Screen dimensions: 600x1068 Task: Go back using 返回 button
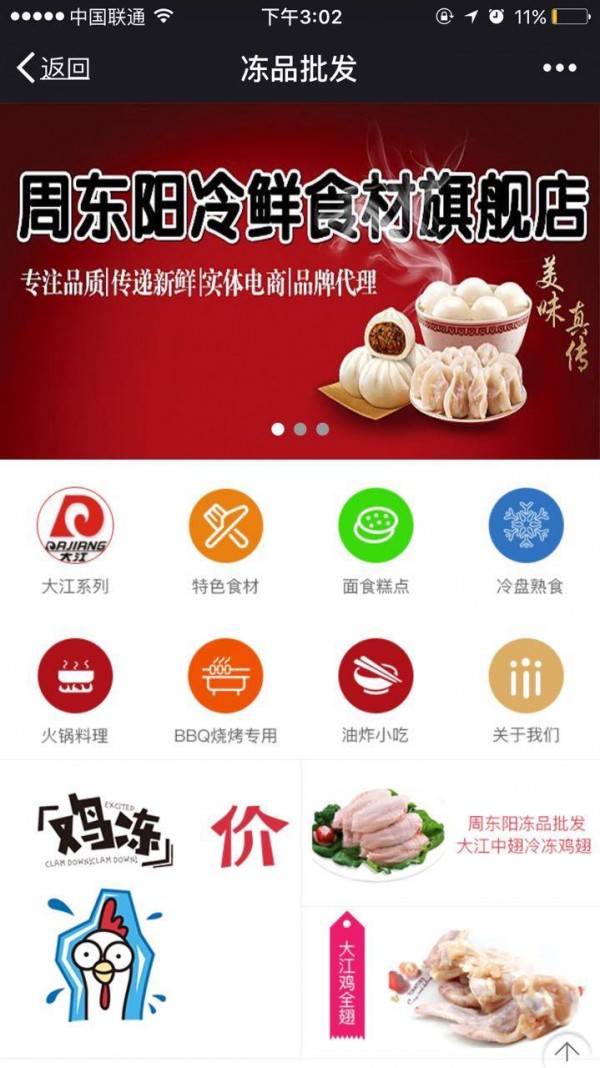(x=54, y=68)
